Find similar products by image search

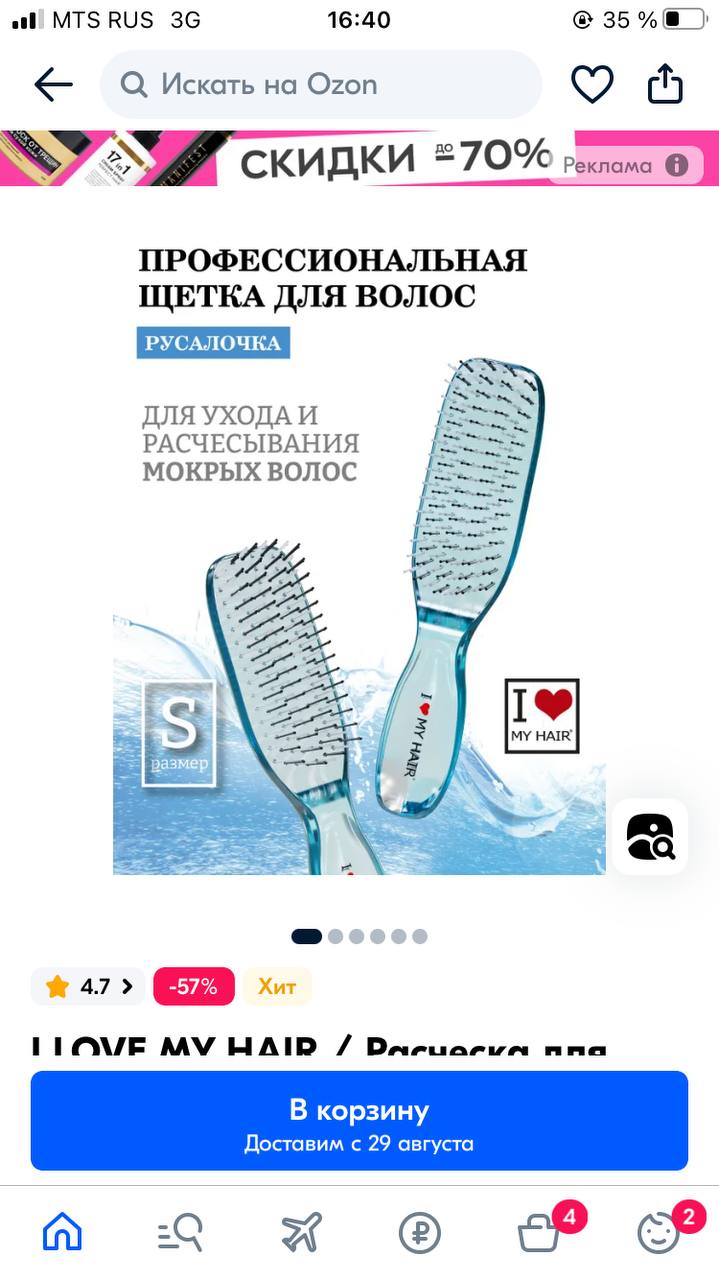click(x=650, y=837)
